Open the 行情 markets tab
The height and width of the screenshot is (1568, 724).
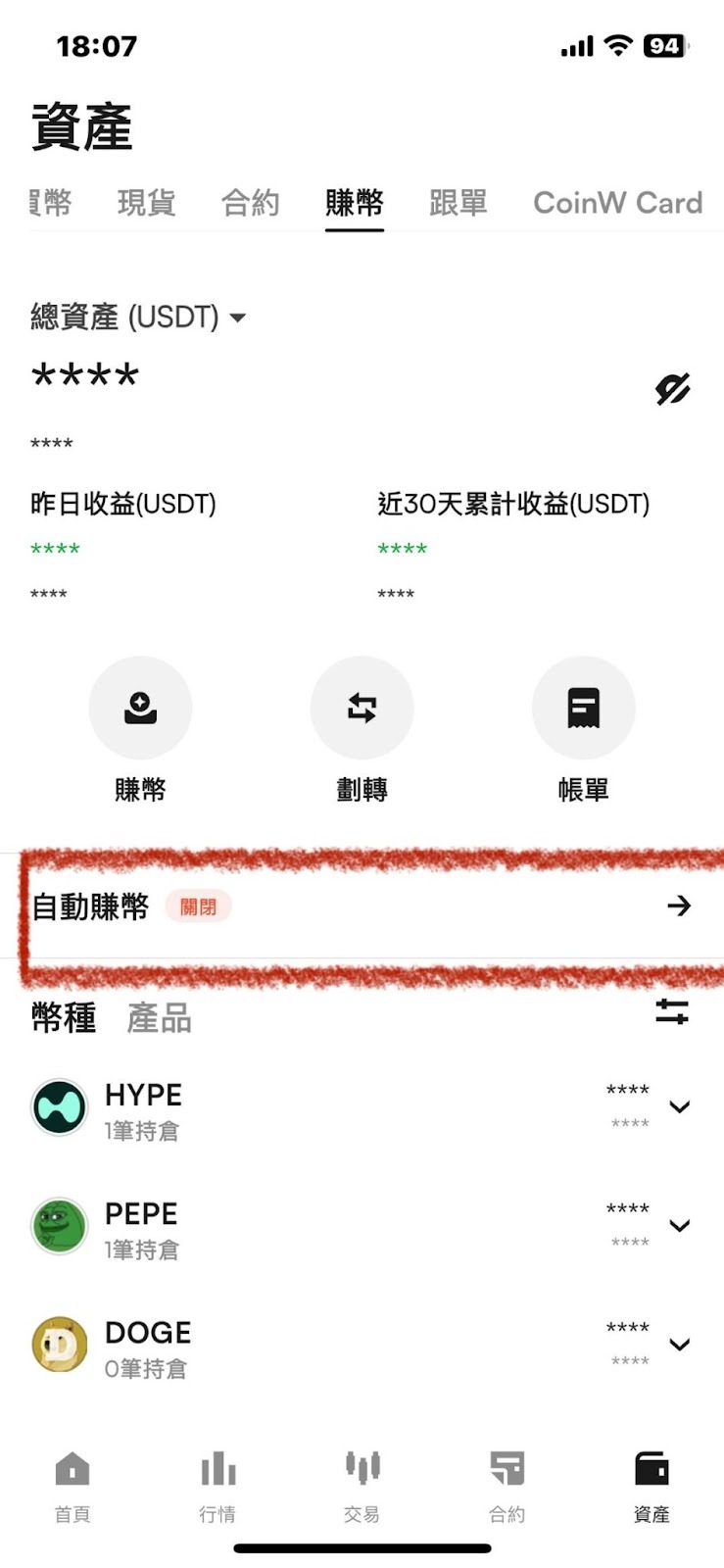(x=217, y=1487)
